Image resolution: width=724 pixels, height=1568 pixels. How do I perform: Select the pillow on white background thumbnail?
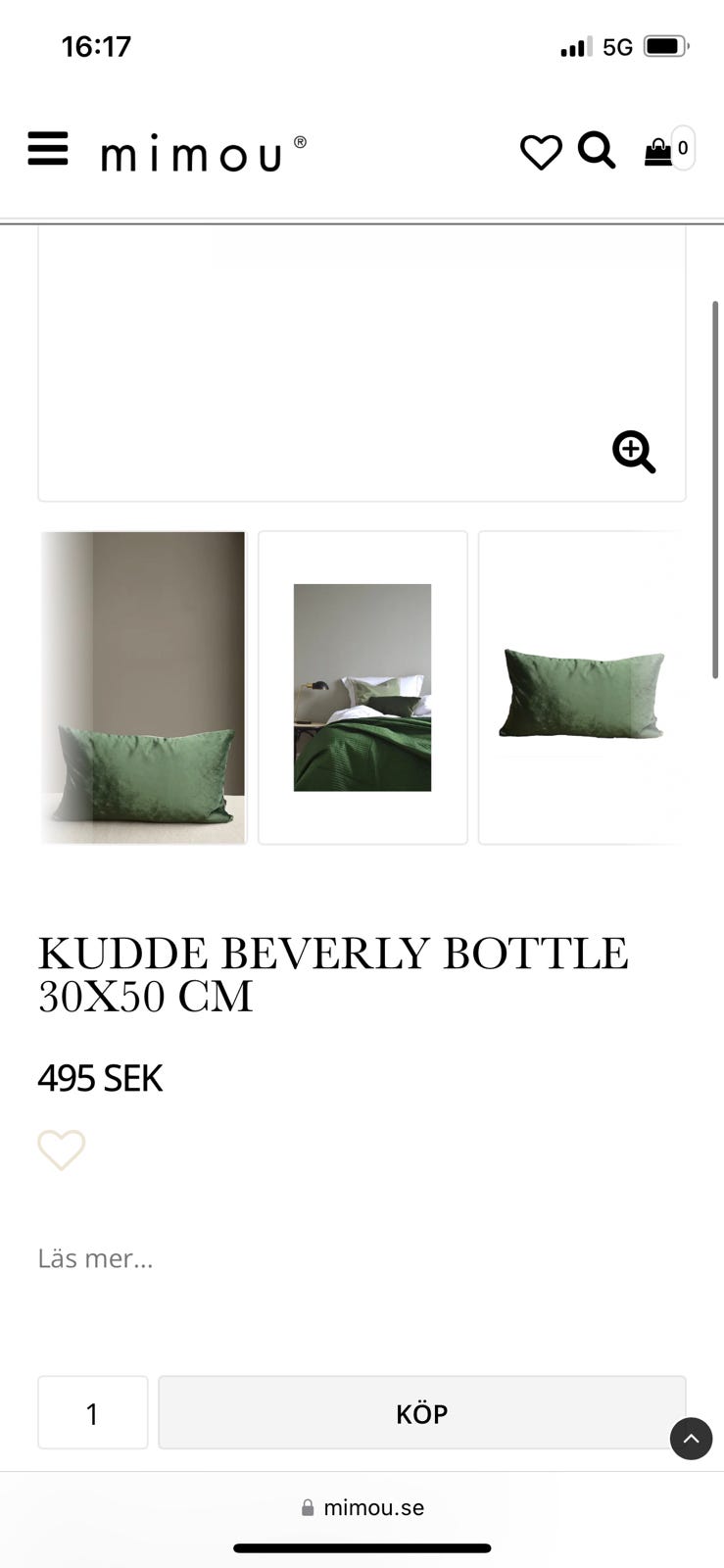pos(582,687)
